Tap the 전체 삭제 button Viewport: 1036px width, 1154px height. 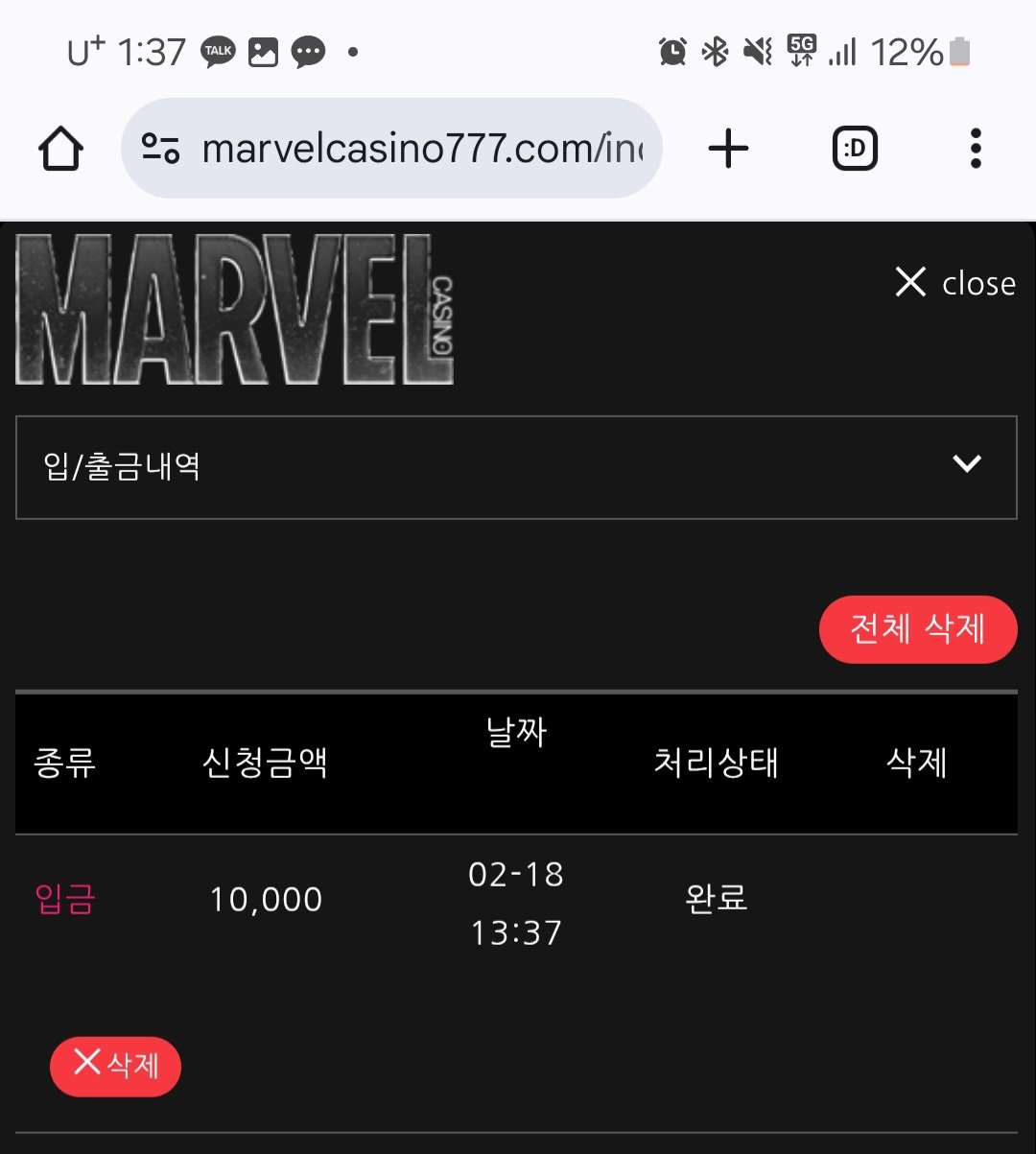(917, 629)
